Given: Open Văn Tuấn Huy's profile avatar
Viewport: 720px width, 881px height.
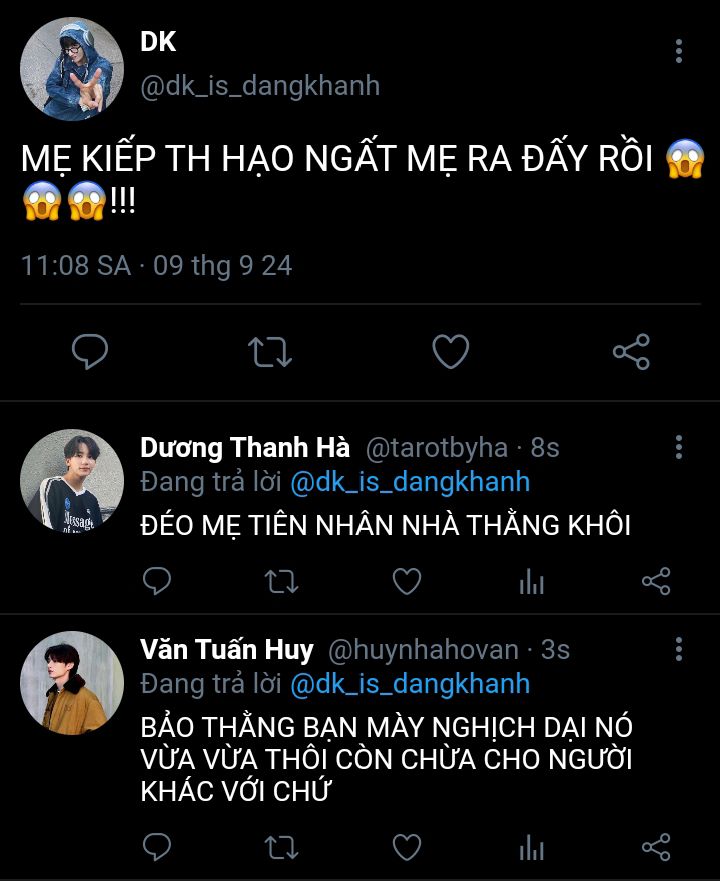Looking at the screenshot, I should (72, 683).
